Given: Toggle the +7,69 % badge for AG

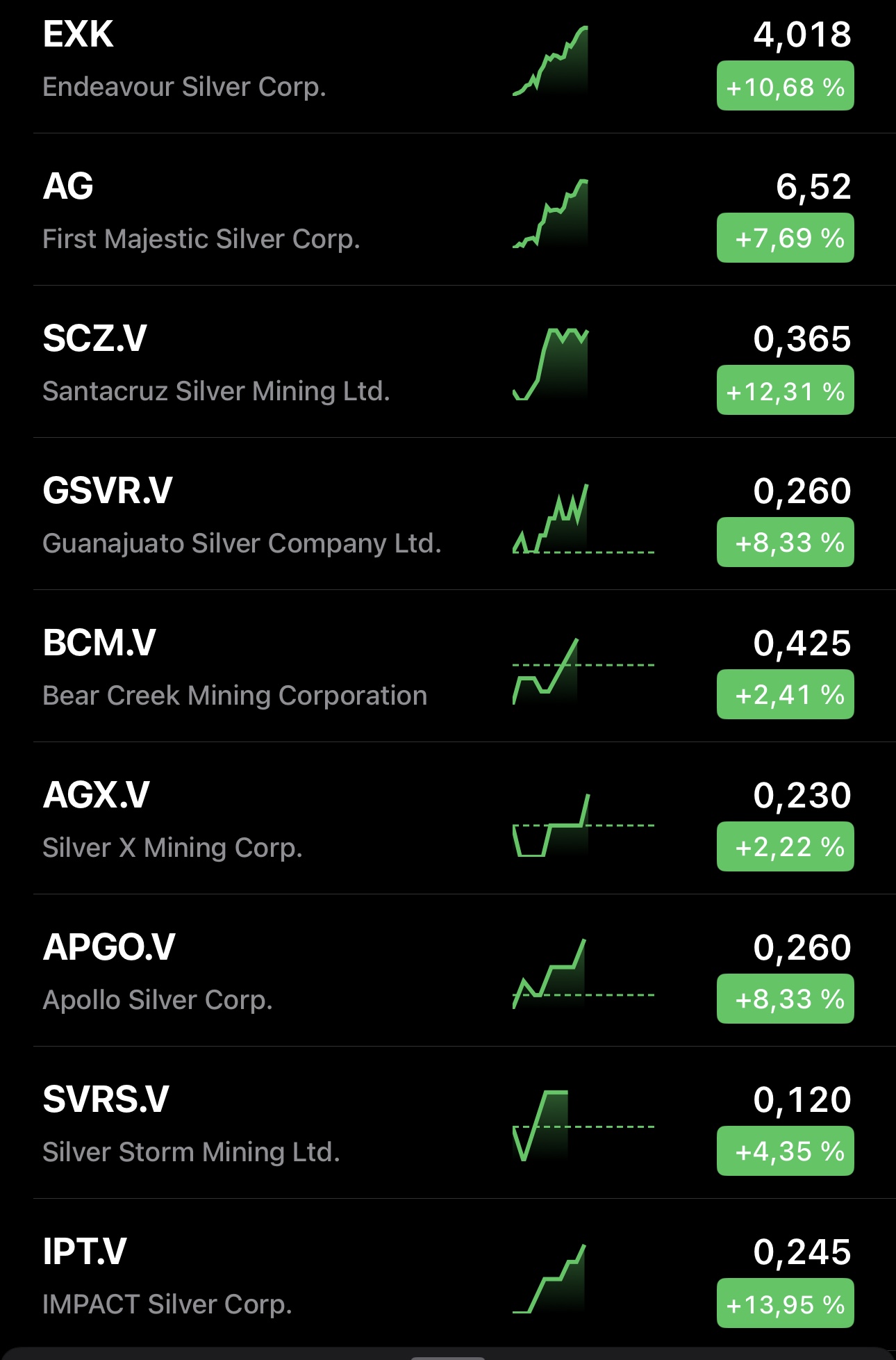Looking at the screenshot, I should pos(785,238).
